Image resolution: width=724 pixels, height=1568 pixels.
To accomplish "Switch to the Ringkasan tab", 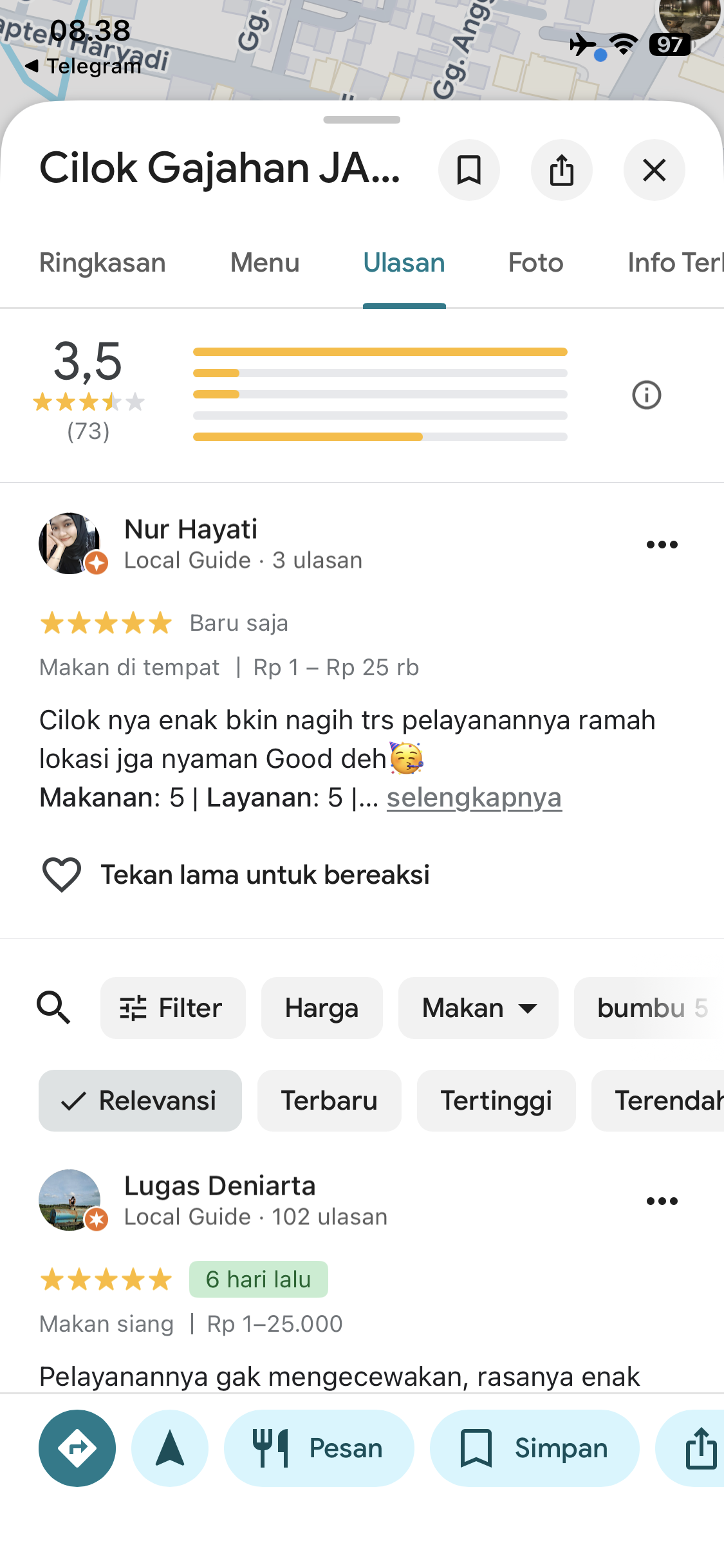I will tap(102, 263).
